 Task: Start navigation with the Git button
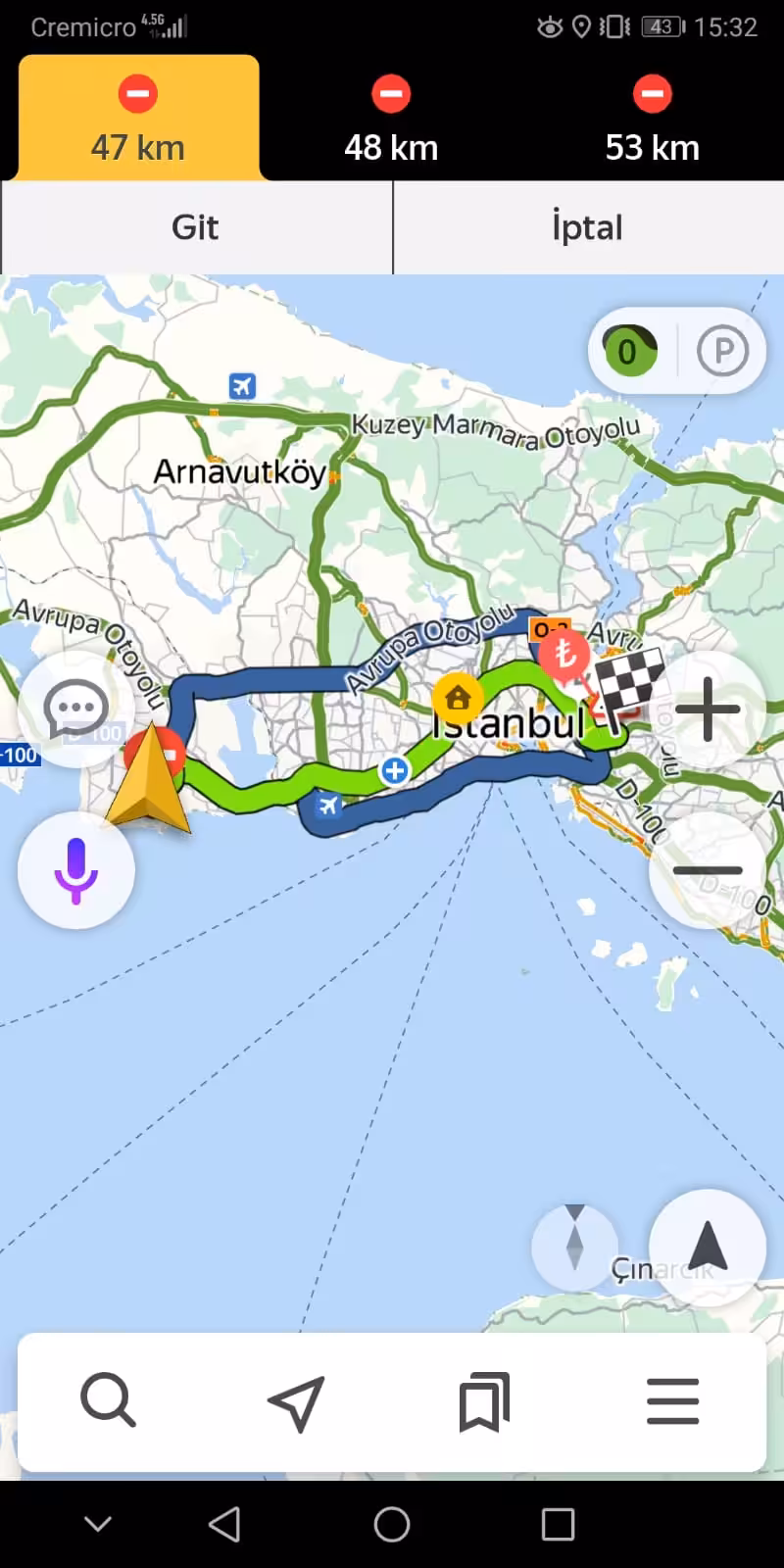[x=195, y=227]
